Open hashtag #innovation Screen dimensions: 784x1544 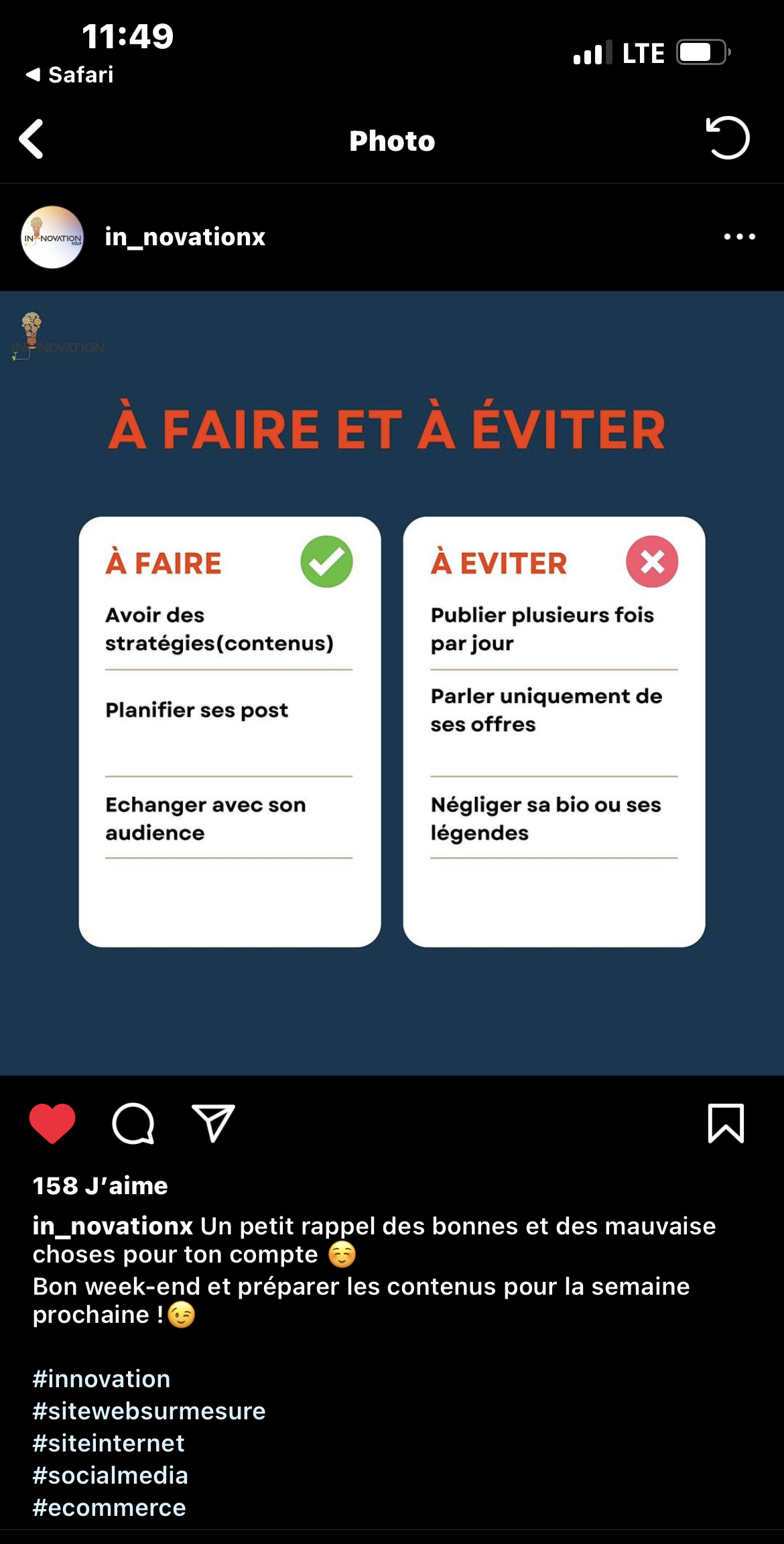pyautogui.click(x=102, y=1379)
